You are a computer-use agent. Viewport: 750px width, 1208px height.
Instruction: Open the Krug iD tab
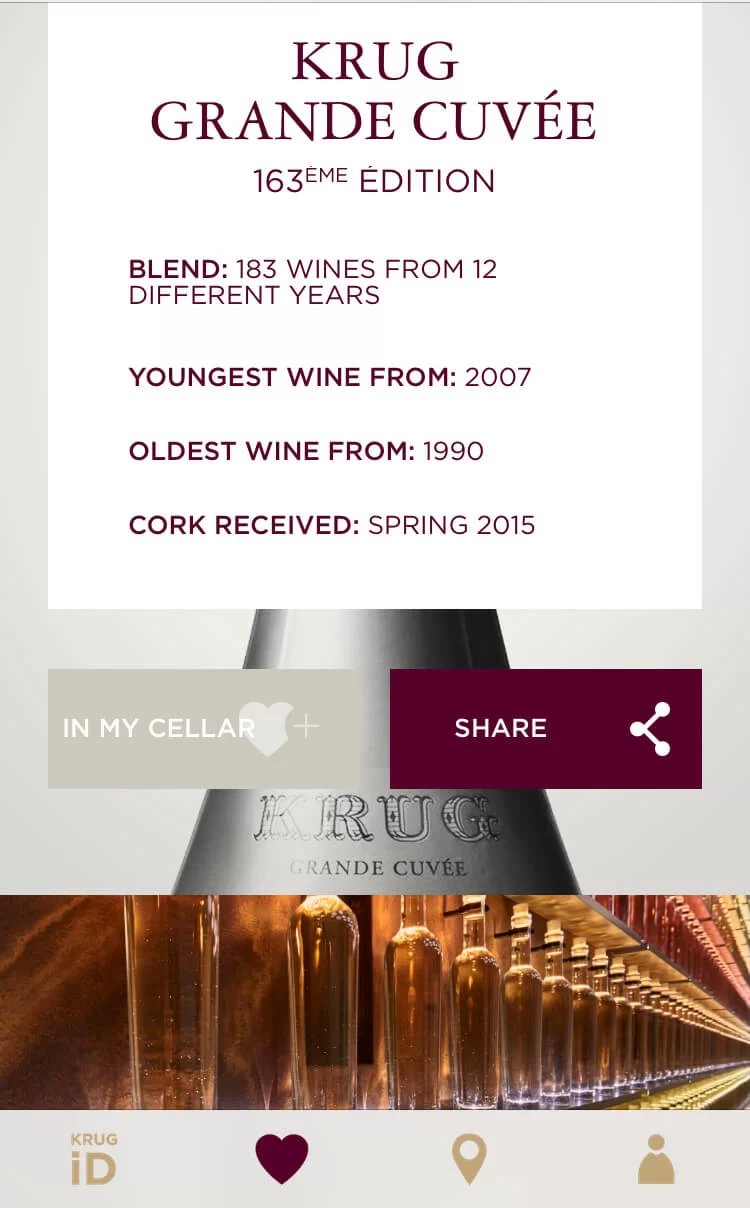click(94, 1159)
